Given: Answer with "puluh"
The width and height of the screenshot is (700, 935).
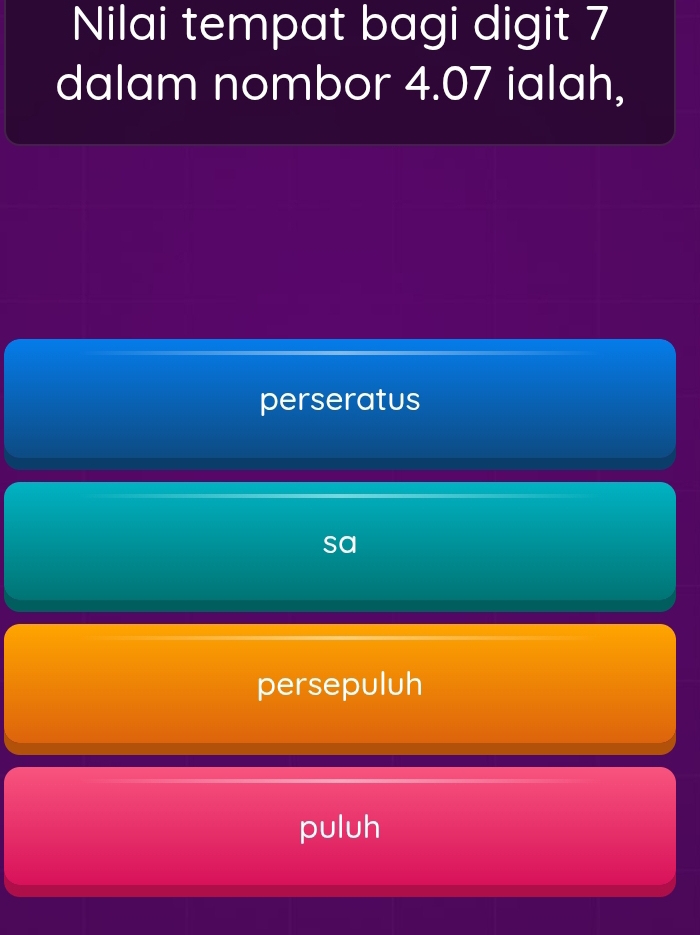Looking at the screenshot, I should pos(340,829).
